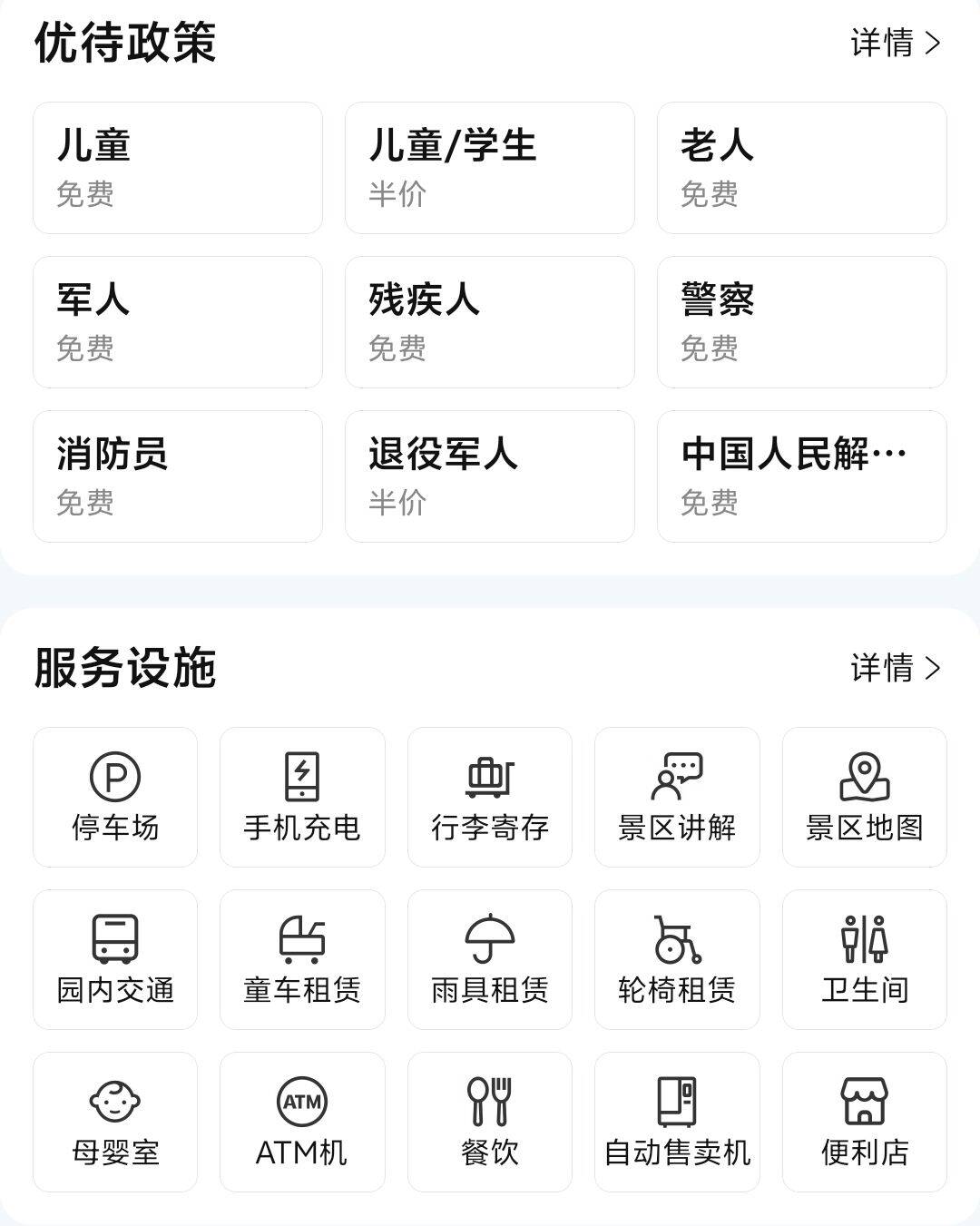The width and height of the screenshot is (980, 1226).
Task: View the 中国人民解… policy card
Action: [801, 476]
